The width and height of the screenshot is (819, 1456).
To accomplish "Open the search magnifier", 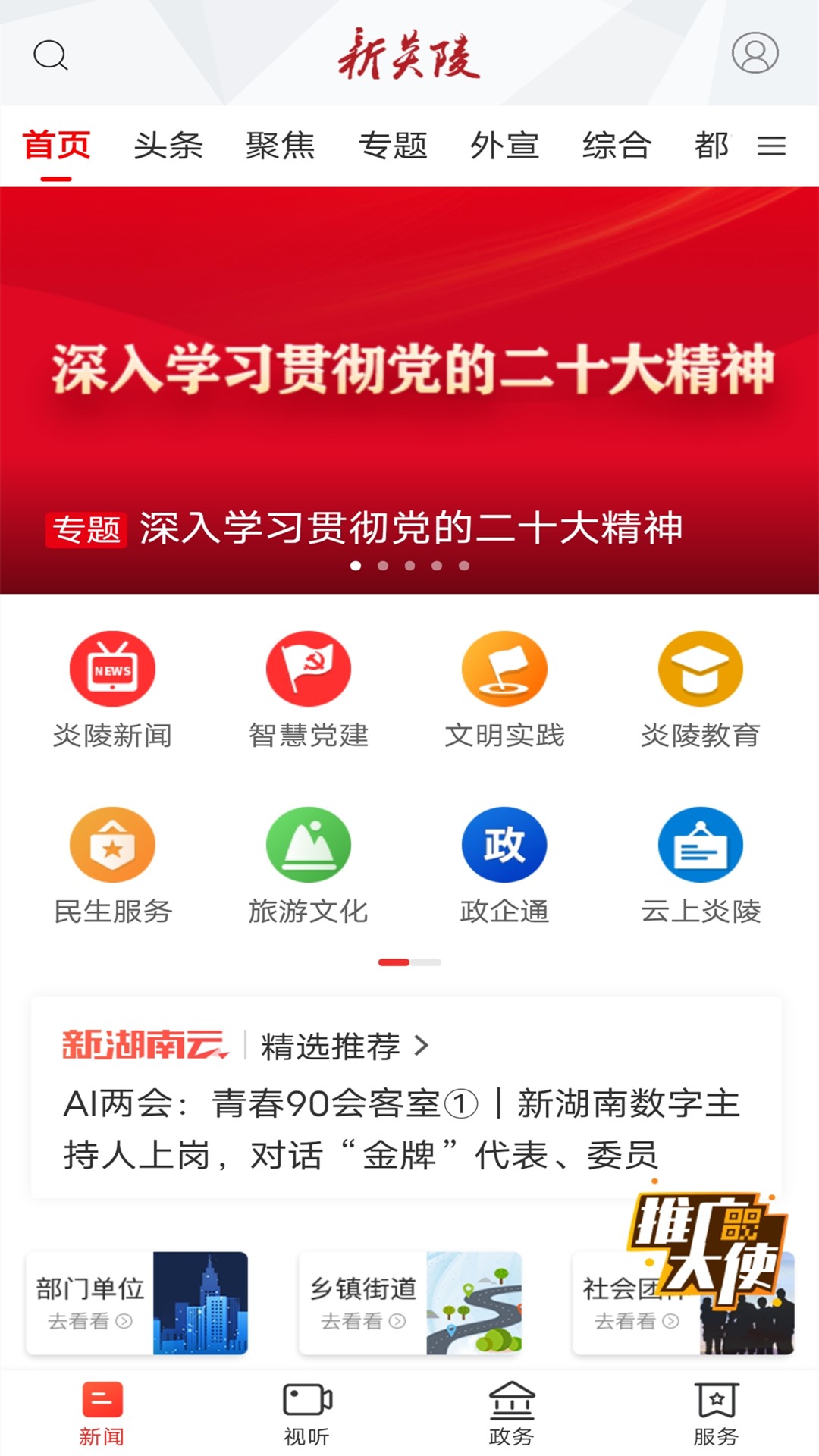I will [52, 55].
